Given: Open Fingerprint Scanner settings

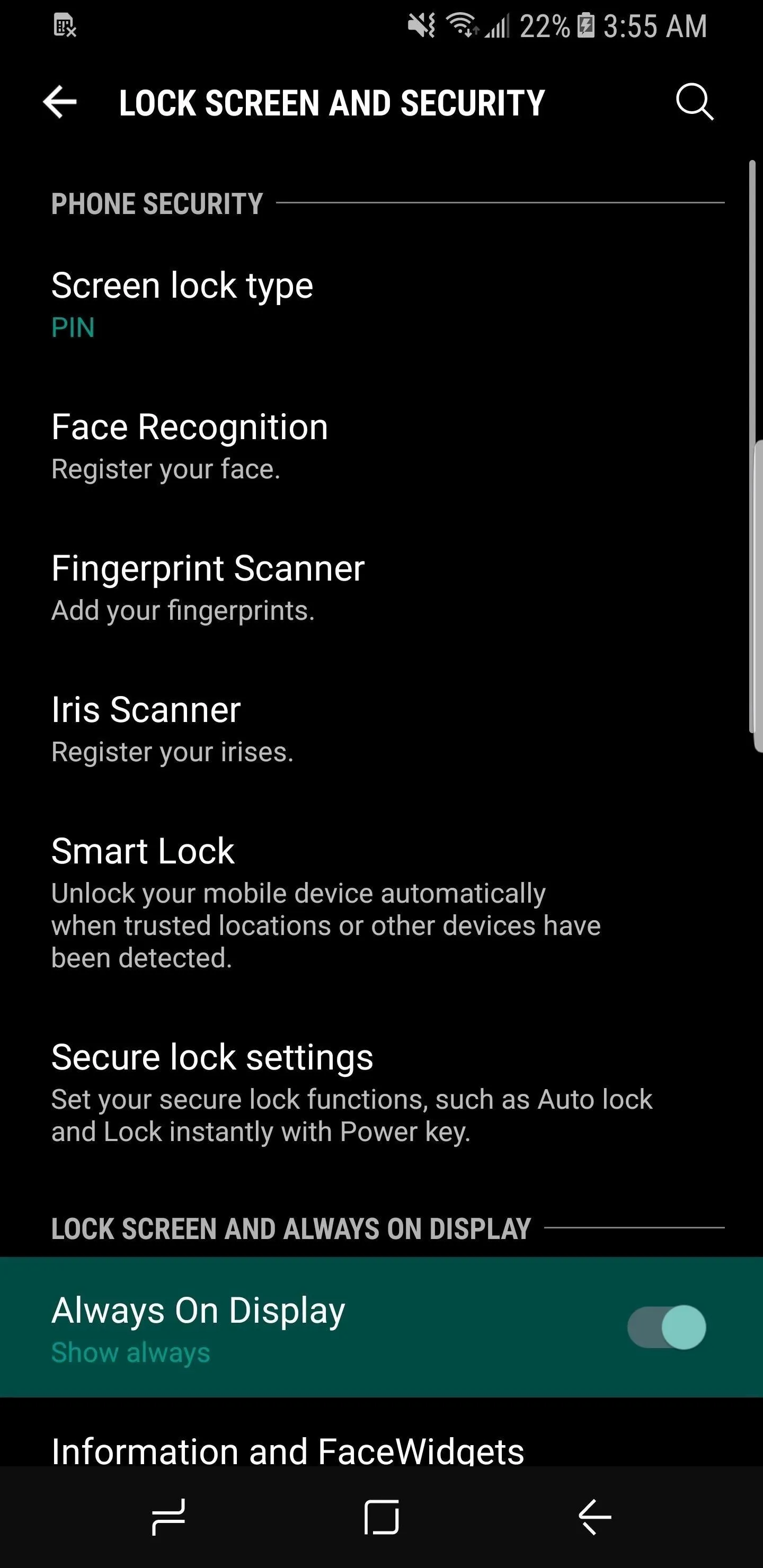Looking at the screenshot, I should pyautogui.click(x=381, y=587).
